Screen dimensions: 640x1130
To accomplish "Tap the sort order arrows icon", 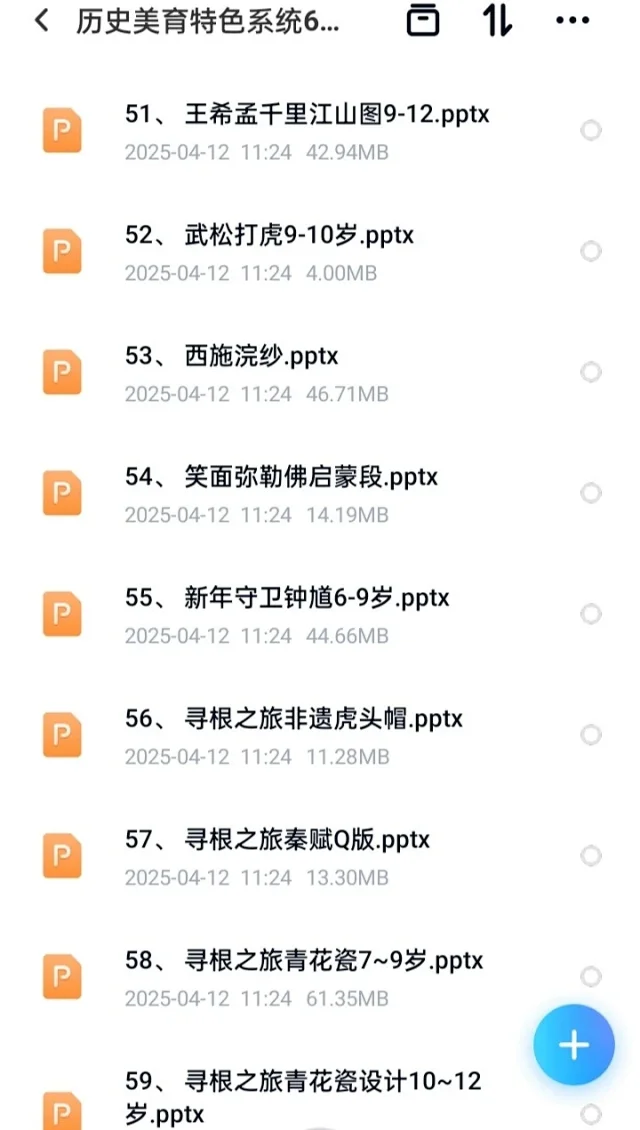I will pos(497,21).
